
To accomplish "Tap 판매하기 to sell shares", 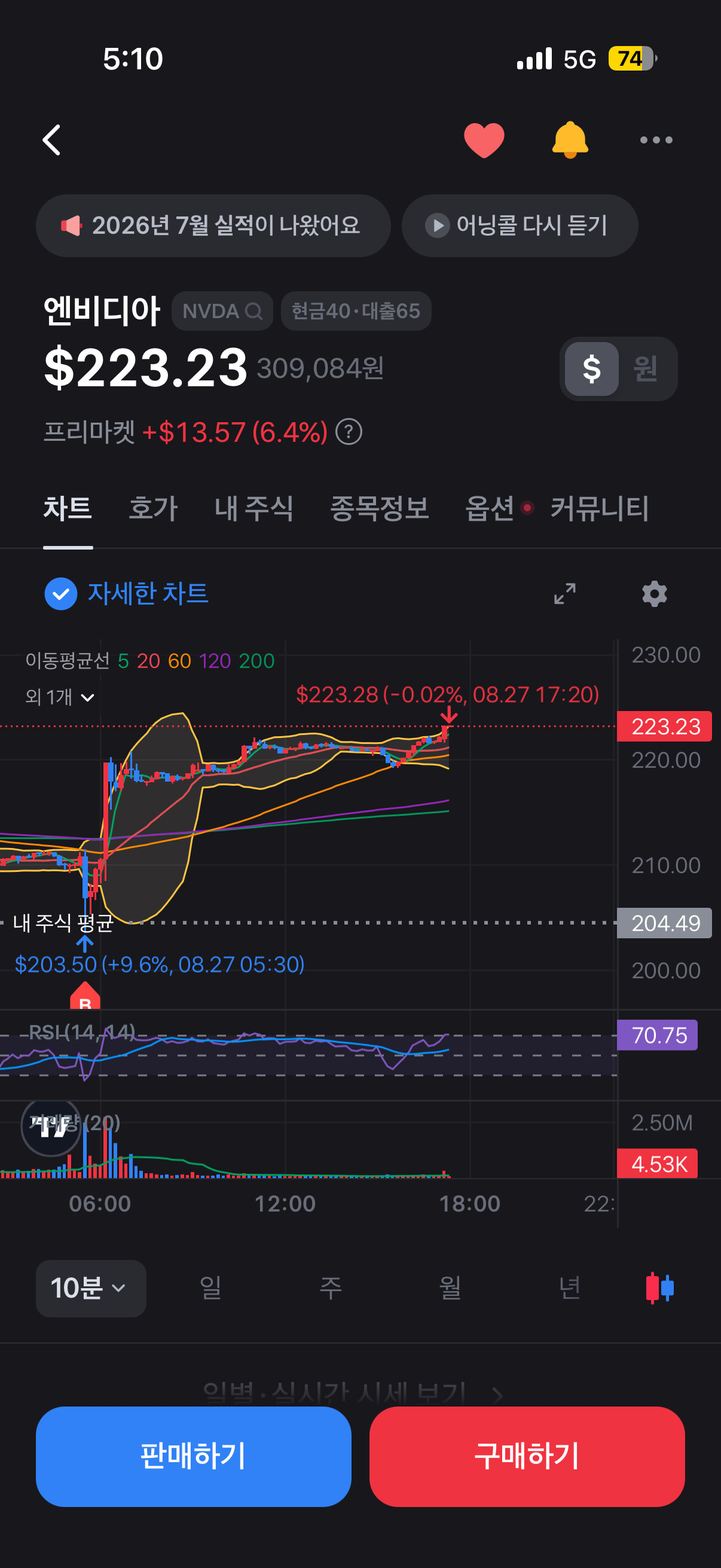I will click(194, 1457).
